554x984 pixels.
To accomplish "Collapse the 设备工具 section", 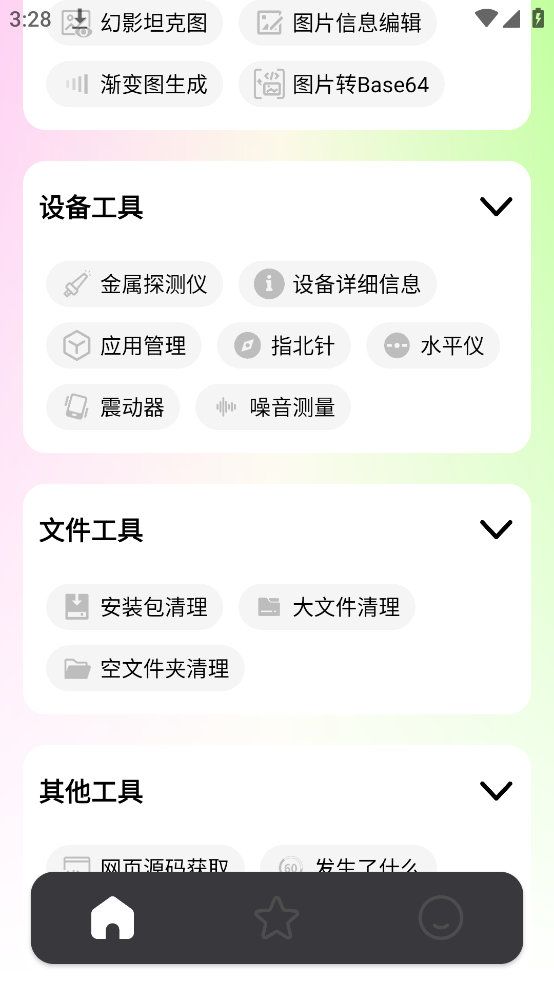I will pyautogui.click(x=496, y=206).
